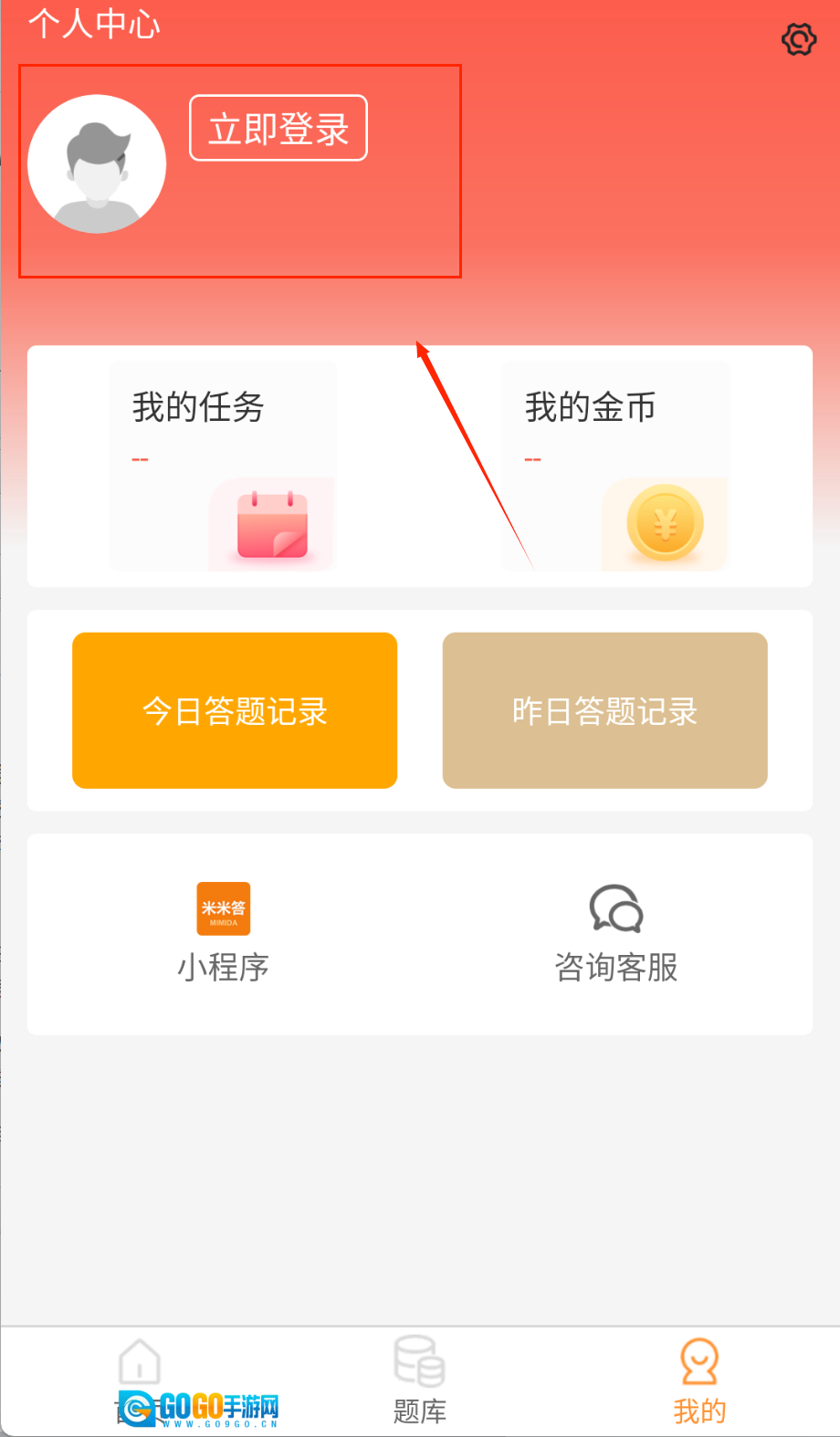
Task: Tap the 立即登录 login button
Action: pyautogui.click(x=278, y=128)
